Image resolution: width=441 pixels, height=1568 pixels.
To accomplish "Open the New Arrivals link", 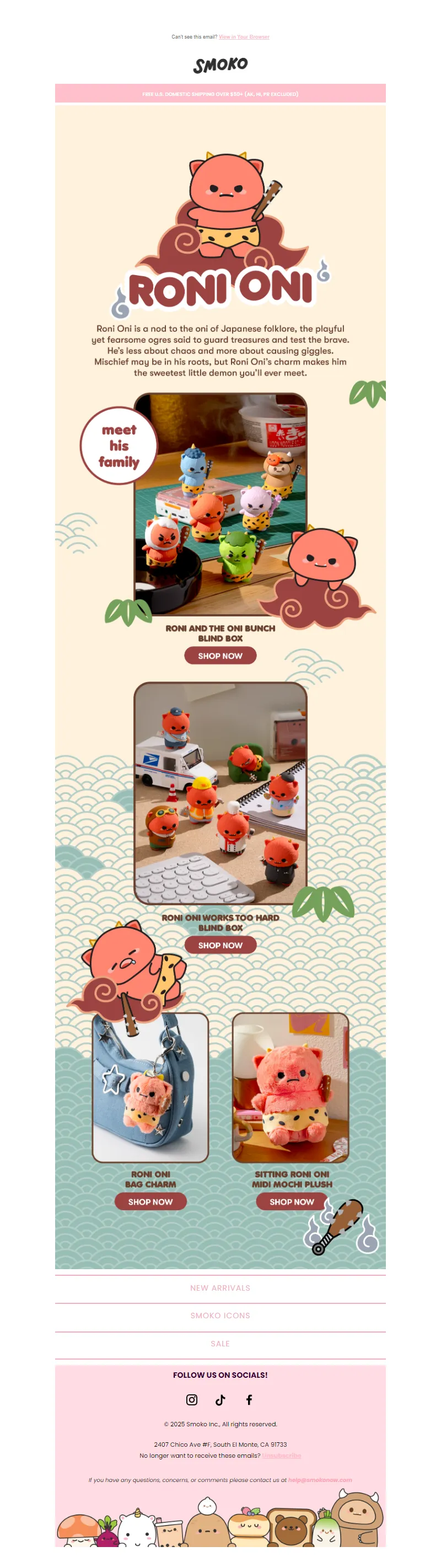I will pos(220,1287).
